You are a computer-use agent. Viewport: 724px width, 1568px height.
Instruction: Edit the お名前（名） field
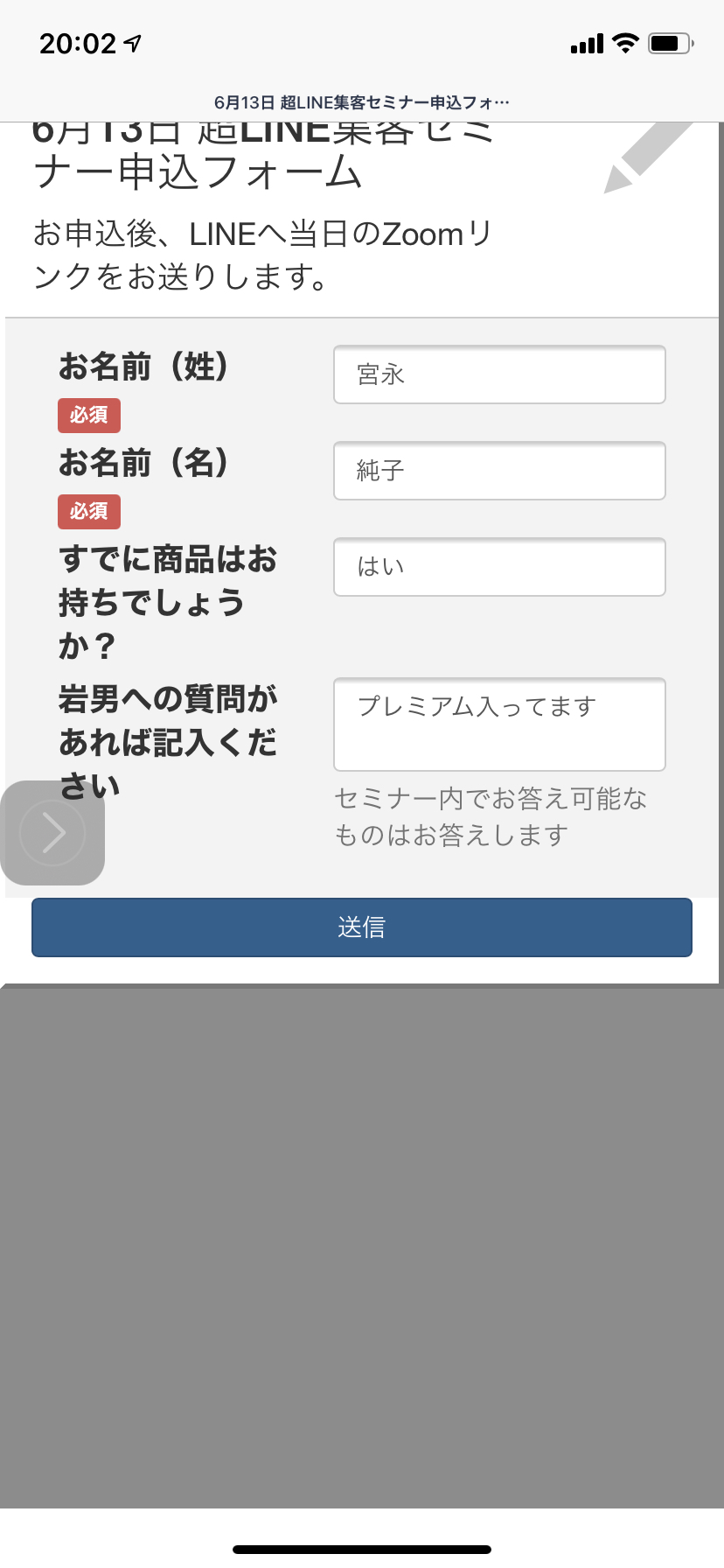click(x=499, y=471)
